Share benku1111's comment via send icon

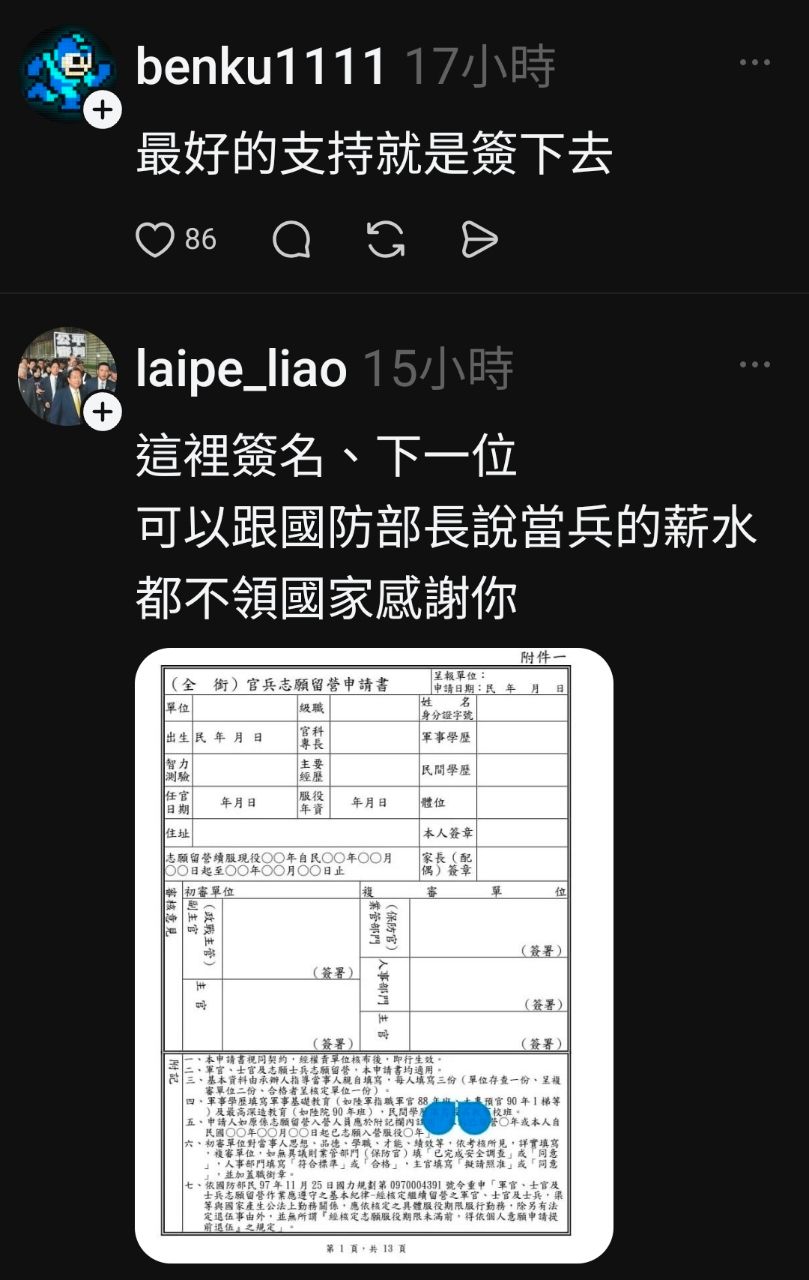[x=479, y=240]
